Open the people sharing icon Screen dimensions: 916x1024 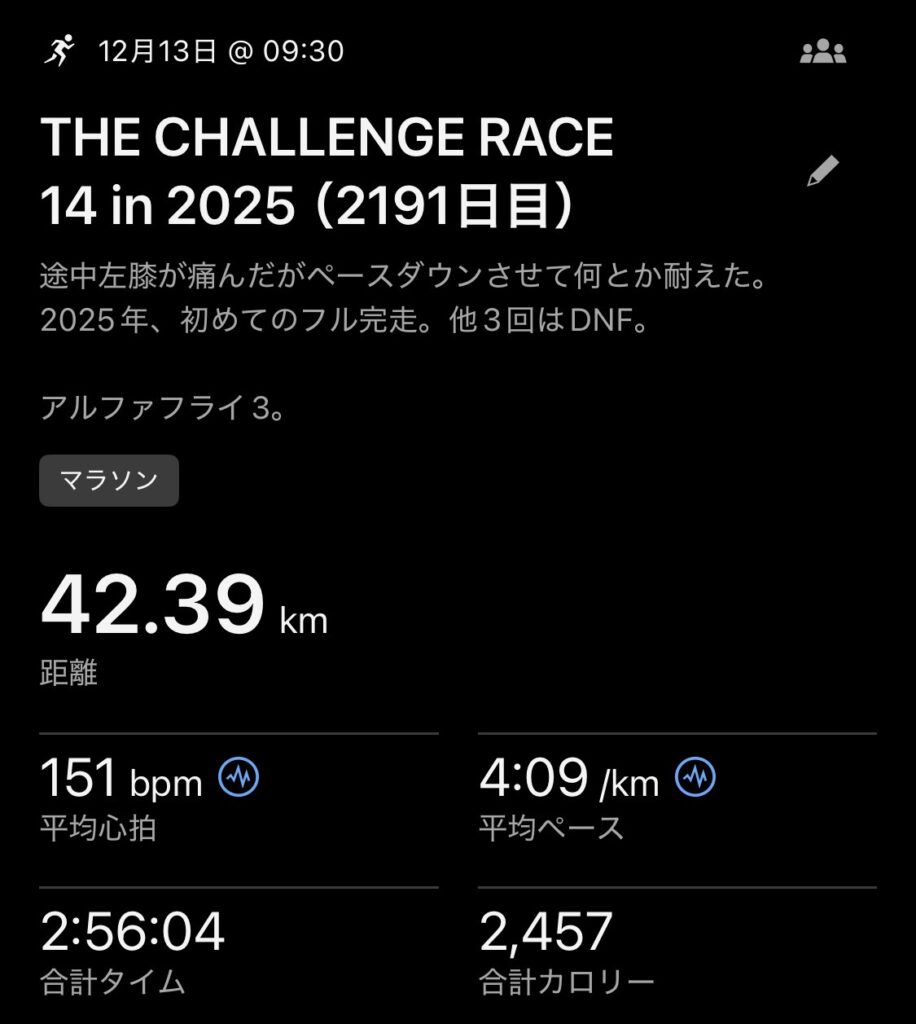click(x=822, y=53)
